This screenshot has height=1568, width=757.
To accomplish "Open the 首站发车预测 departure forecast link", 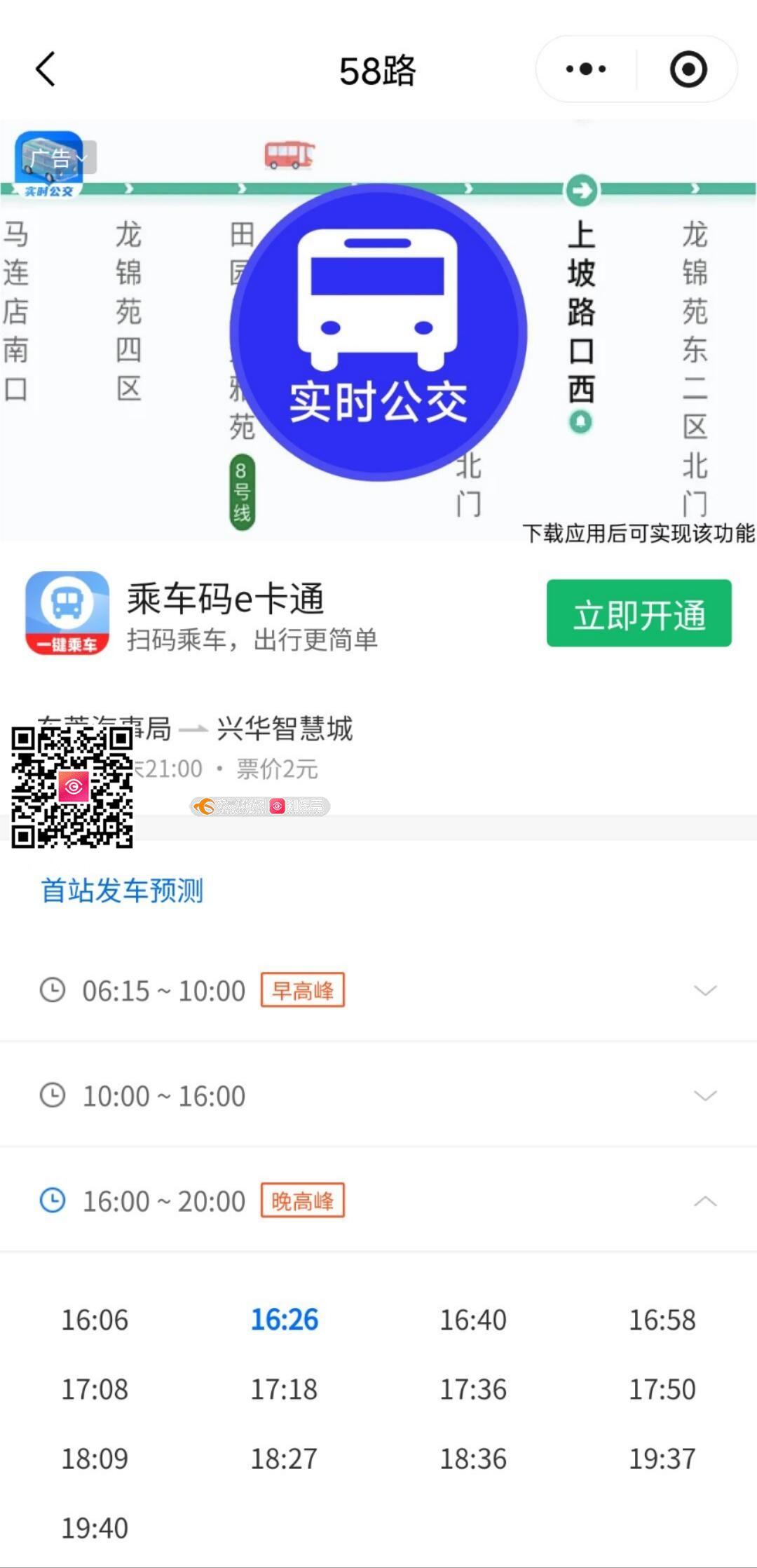I will click(x=122, y=891).
